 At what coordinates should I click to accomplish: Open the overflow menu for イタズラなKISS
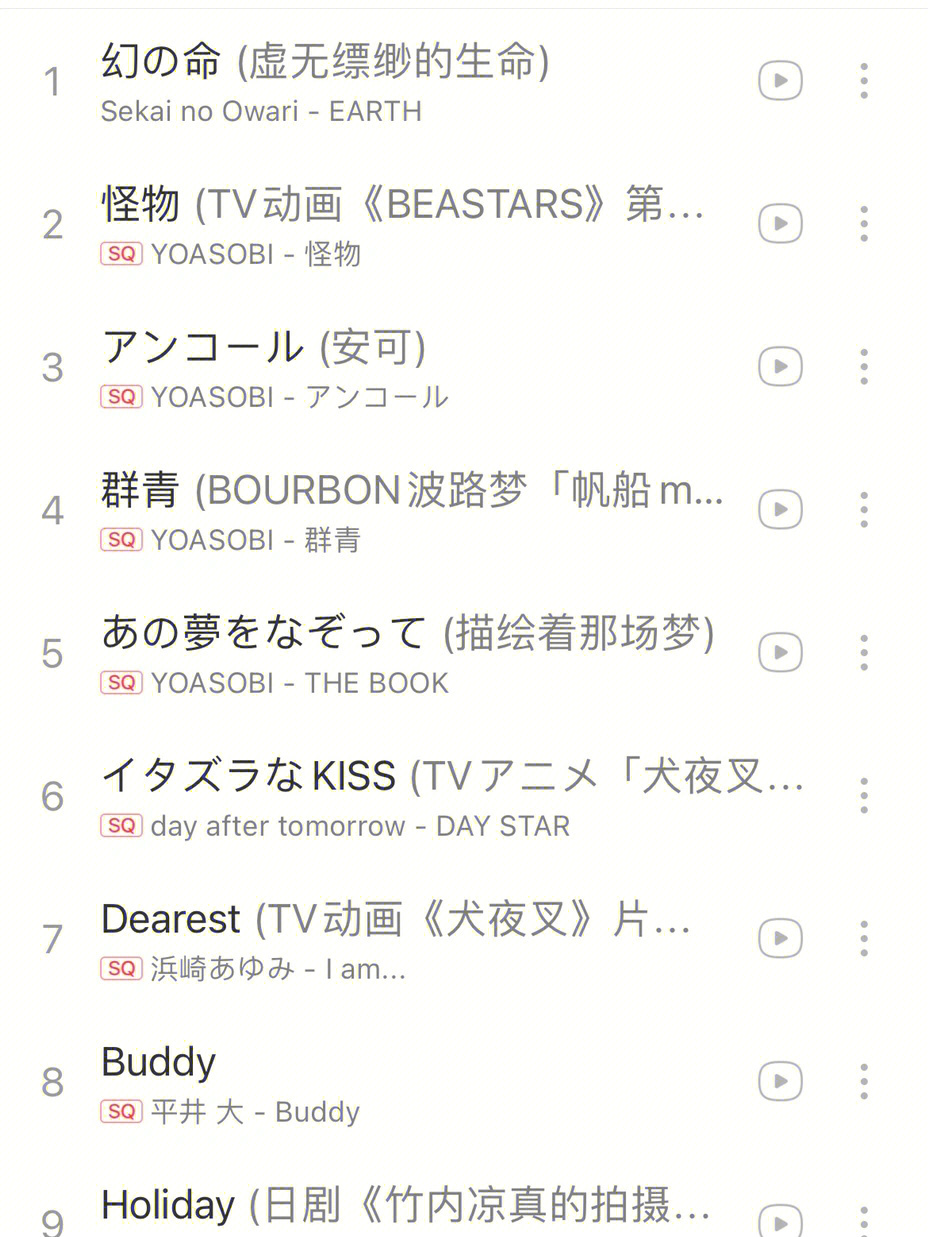click(864, 796)
